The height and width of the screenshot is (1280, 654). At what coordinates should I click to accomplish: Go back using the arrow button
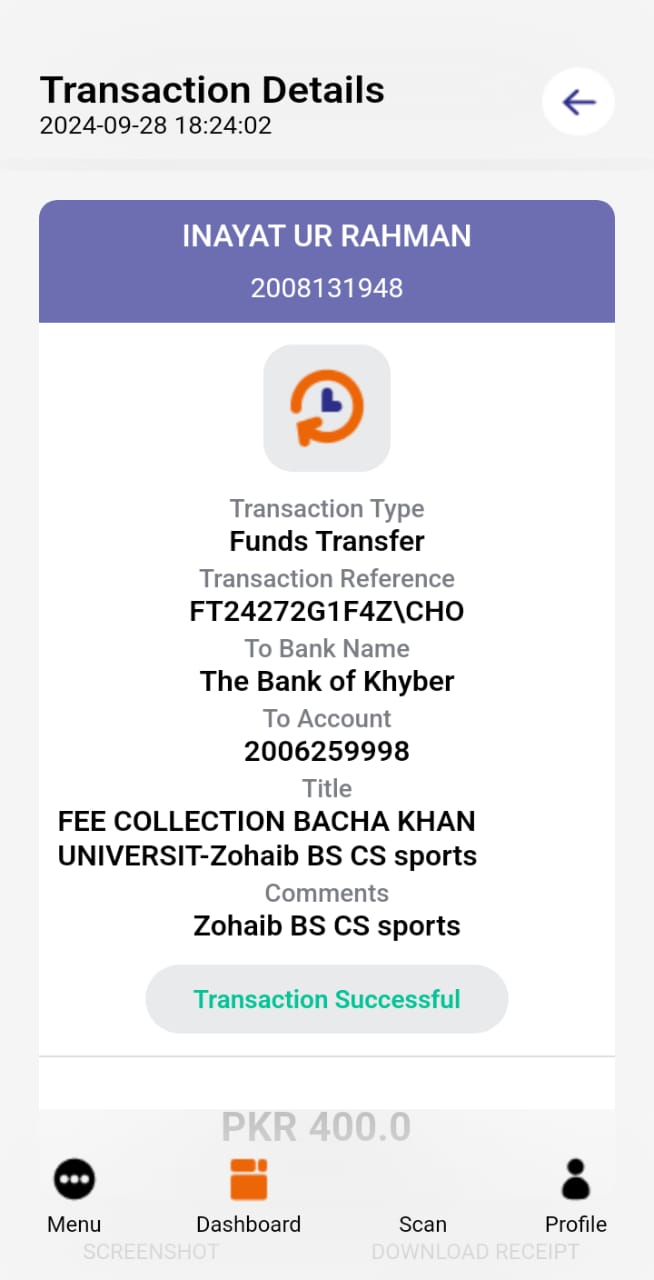[x=578, y=101]
